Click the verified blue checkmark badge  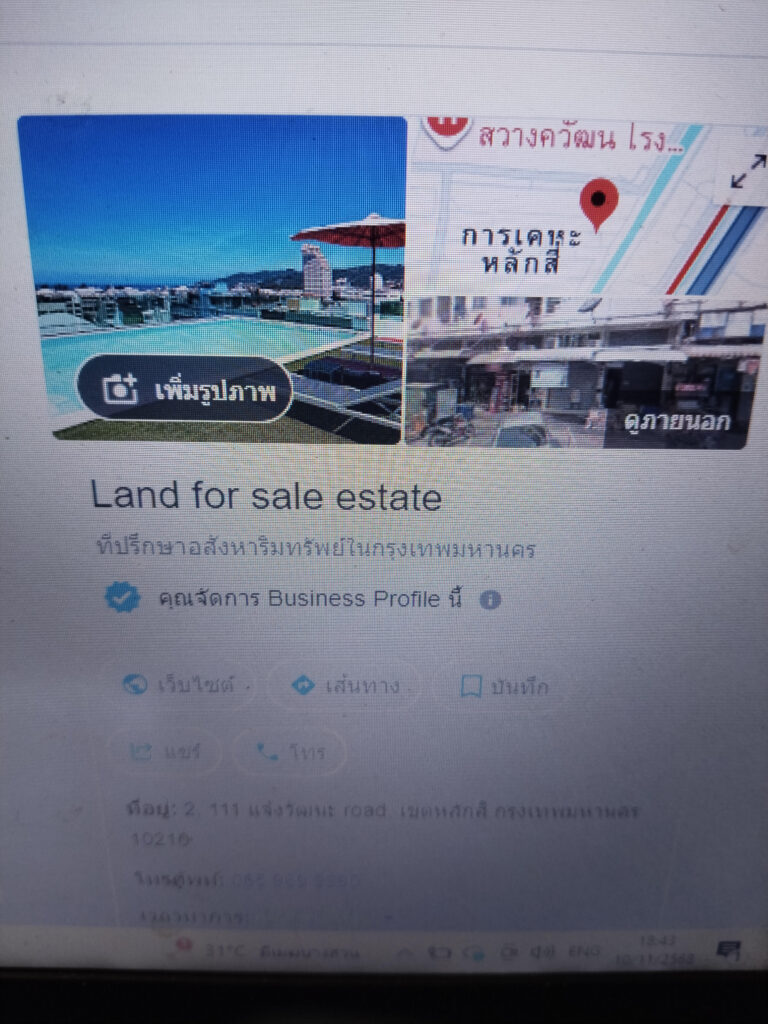click(122, 599)
